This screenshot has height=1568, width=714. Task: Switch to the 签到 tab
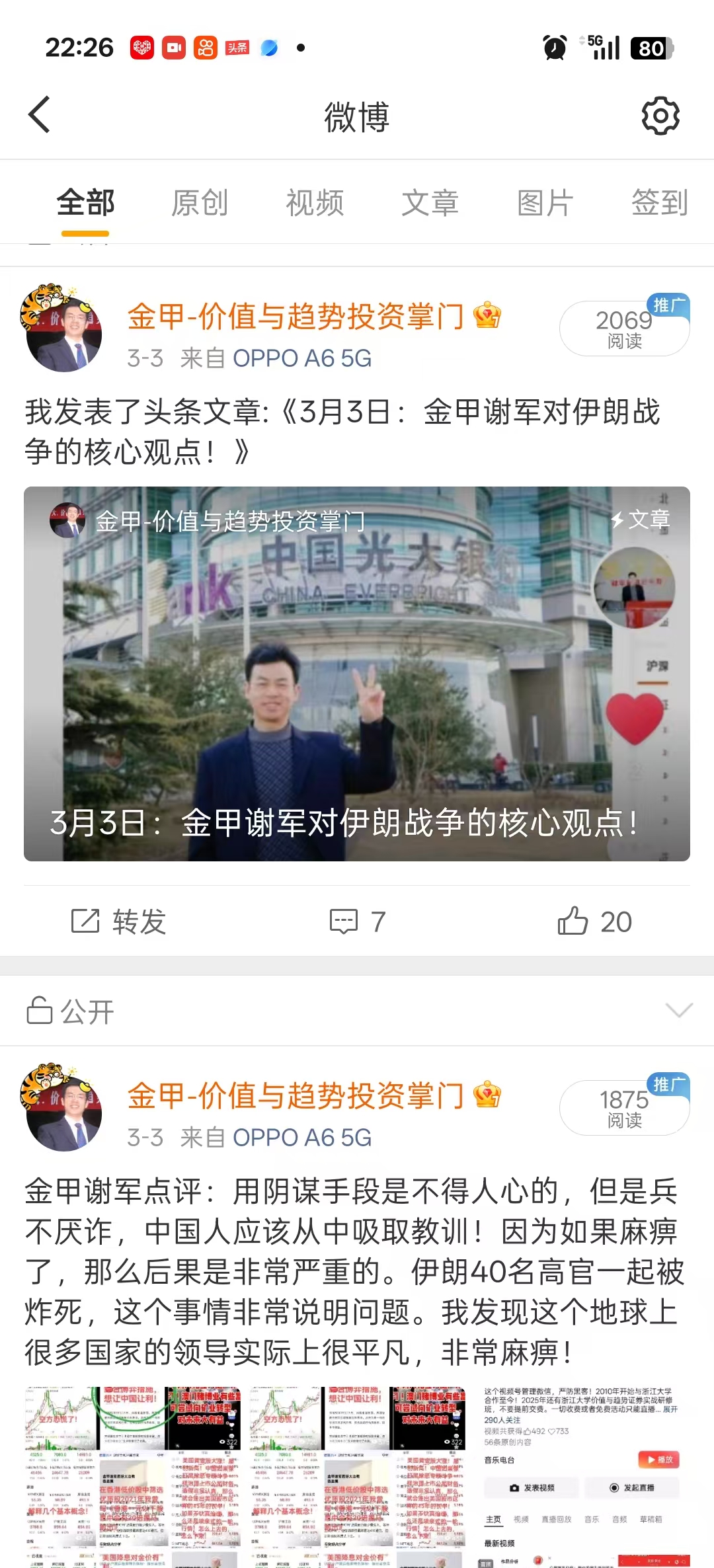pyautogui.click(x=659, y=202)
